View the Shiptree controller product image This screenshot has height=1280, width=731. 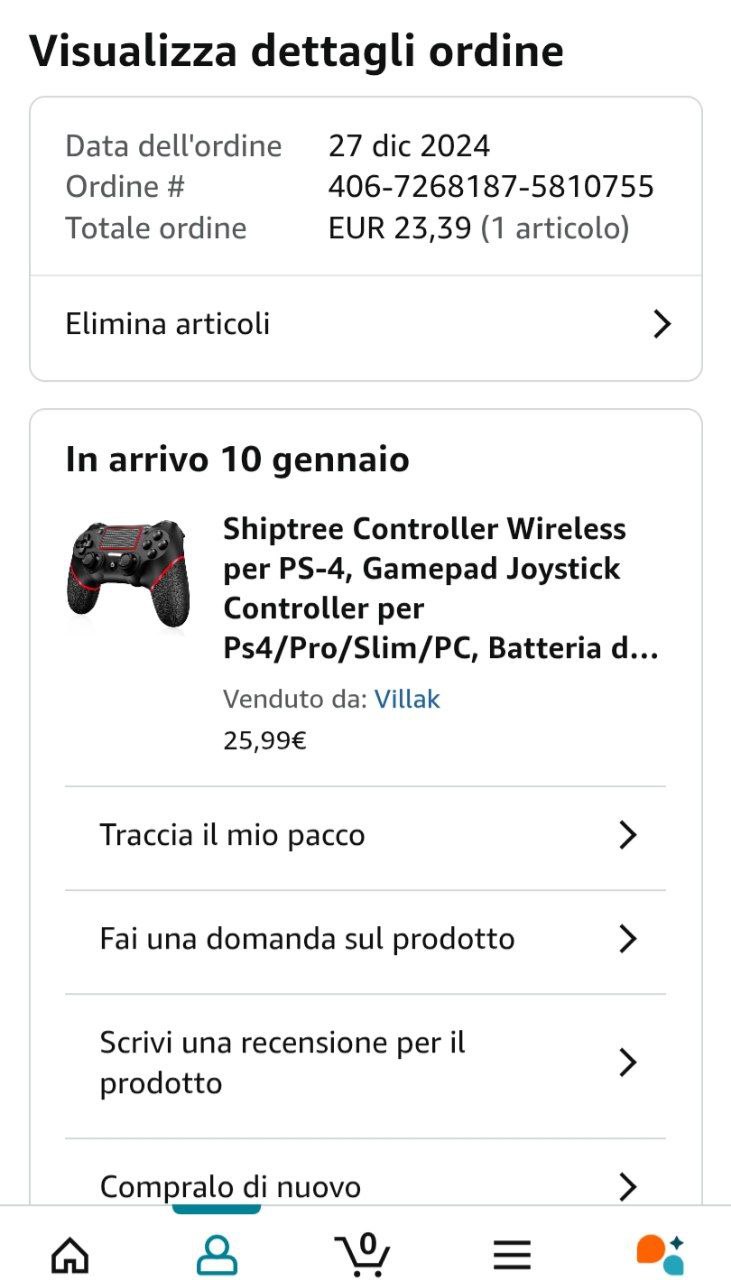pyautogui.click(x=127, y=576)
